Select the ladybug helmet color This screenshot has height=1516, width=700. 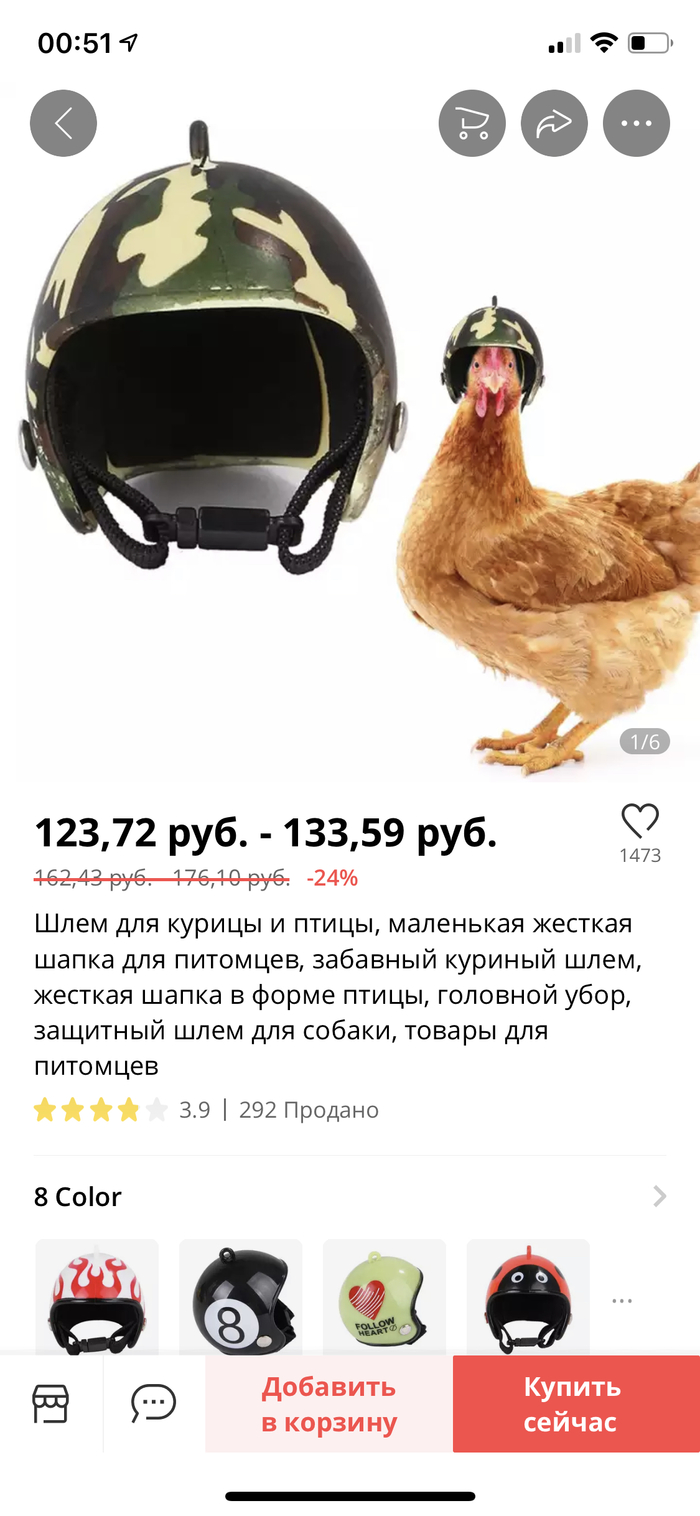click(528, 1297)
